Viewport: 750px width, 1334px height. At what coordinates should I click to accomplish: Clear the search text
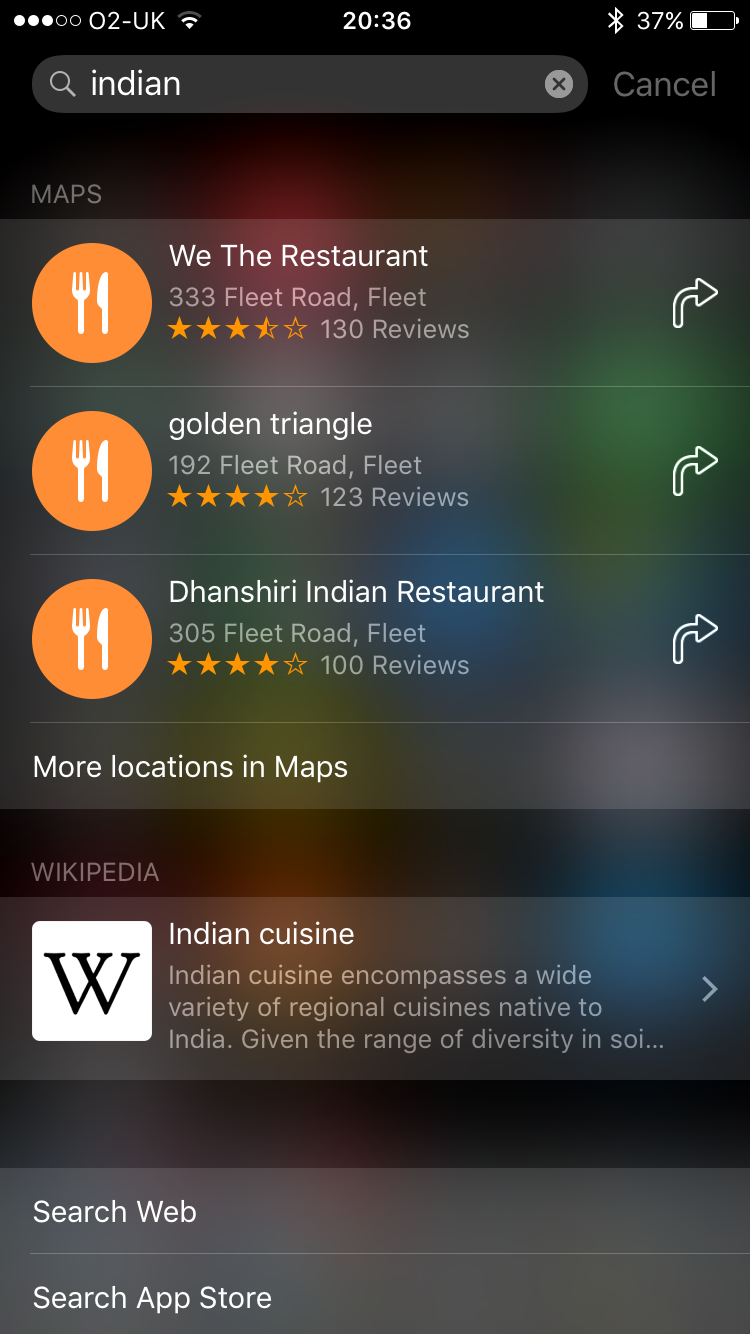tap(559, 84)
